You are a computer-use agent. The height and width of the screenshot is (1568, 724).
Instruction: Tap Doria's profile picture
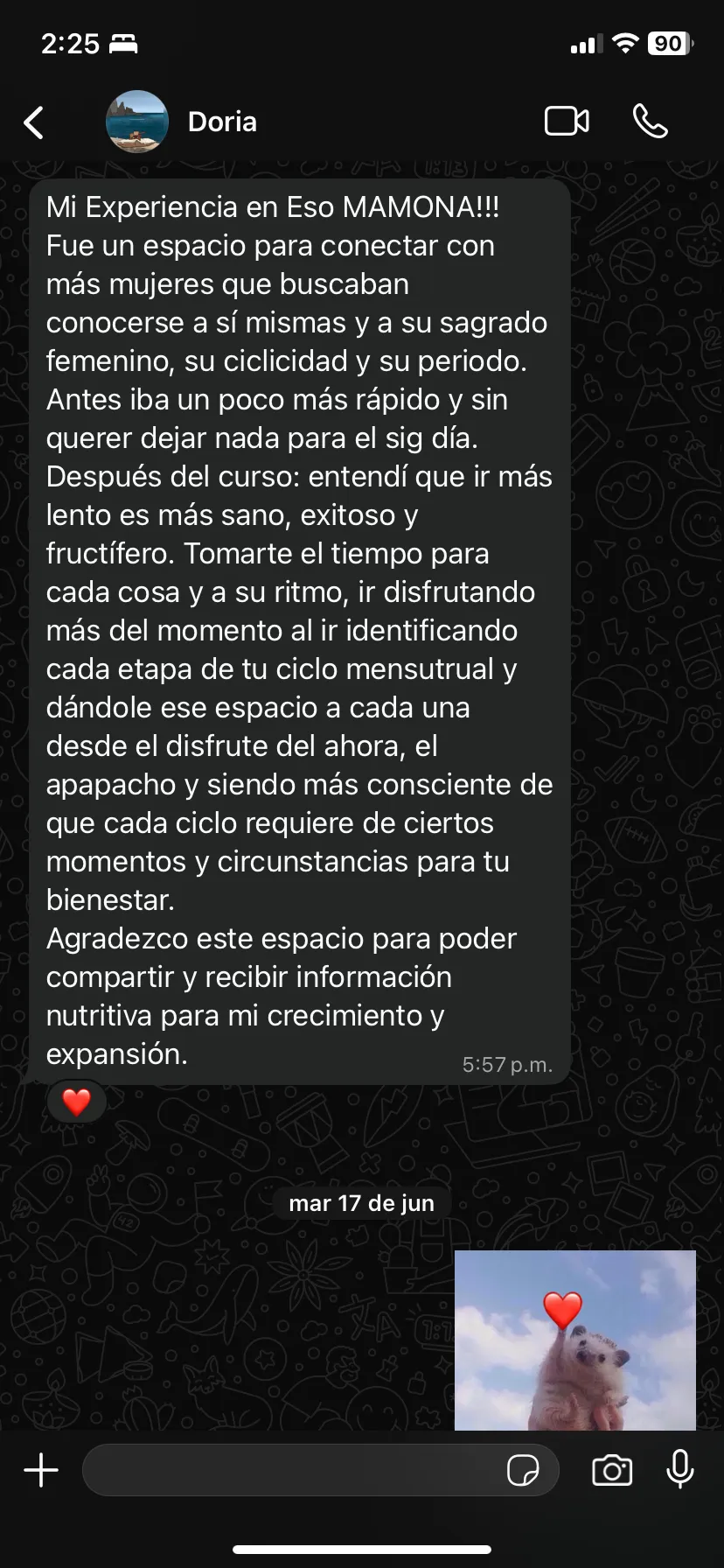tap(136, 122)
